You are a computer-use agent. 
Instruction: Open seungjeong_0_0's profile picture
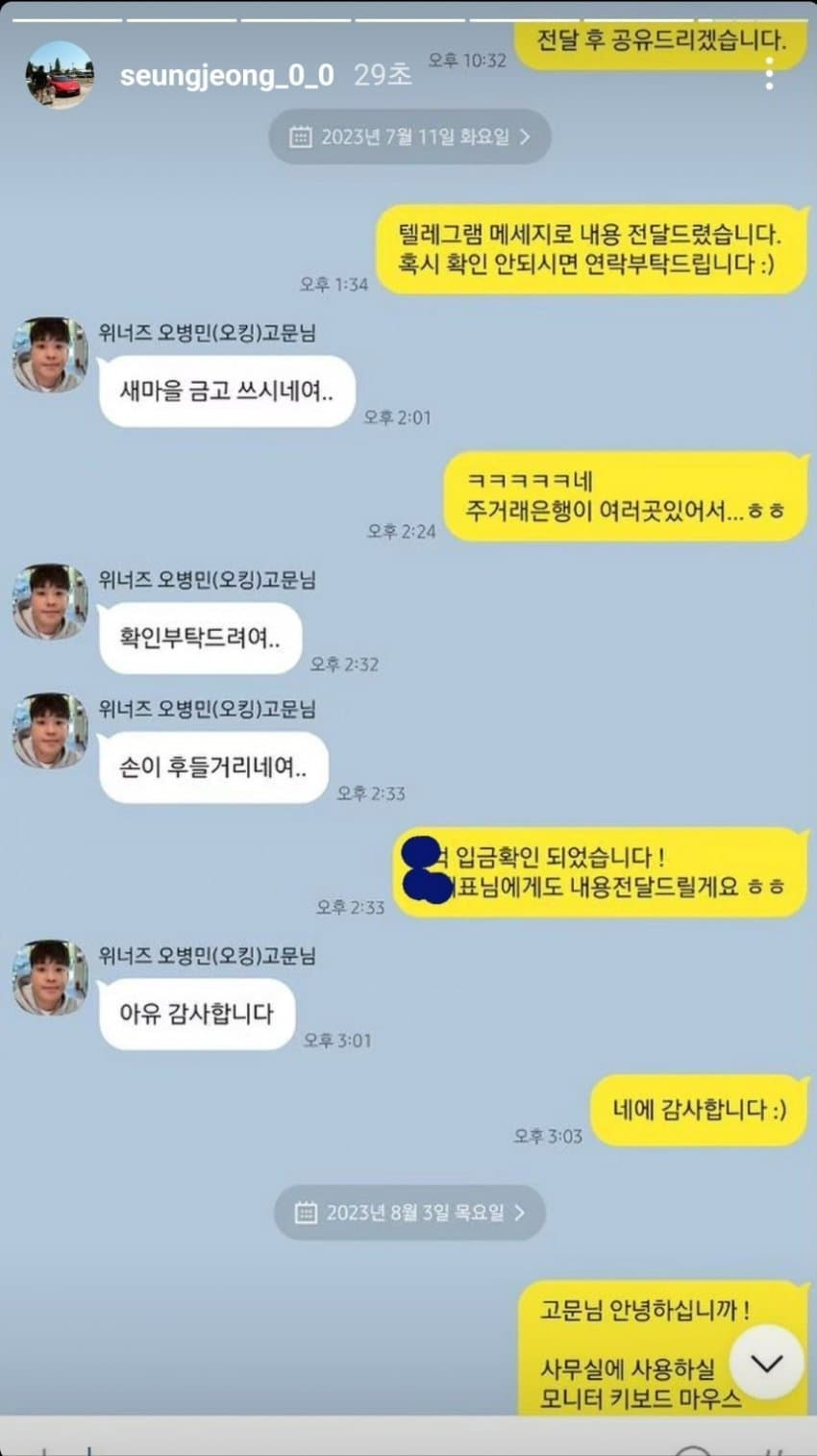pyautogui.click(x=60, y=75)
